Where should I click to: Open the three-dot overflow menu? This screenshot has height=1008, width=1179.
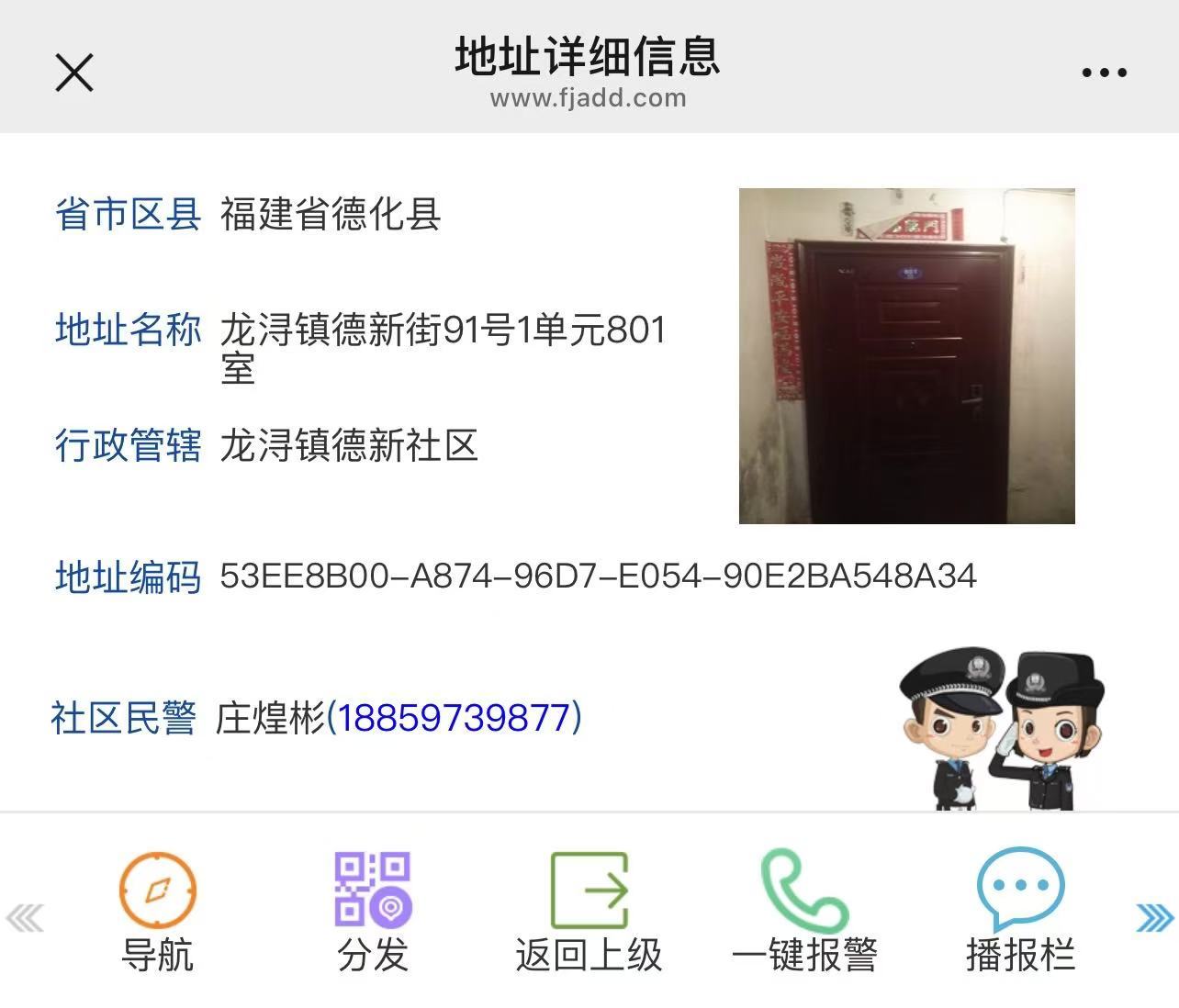click(x=1104, y=73)
